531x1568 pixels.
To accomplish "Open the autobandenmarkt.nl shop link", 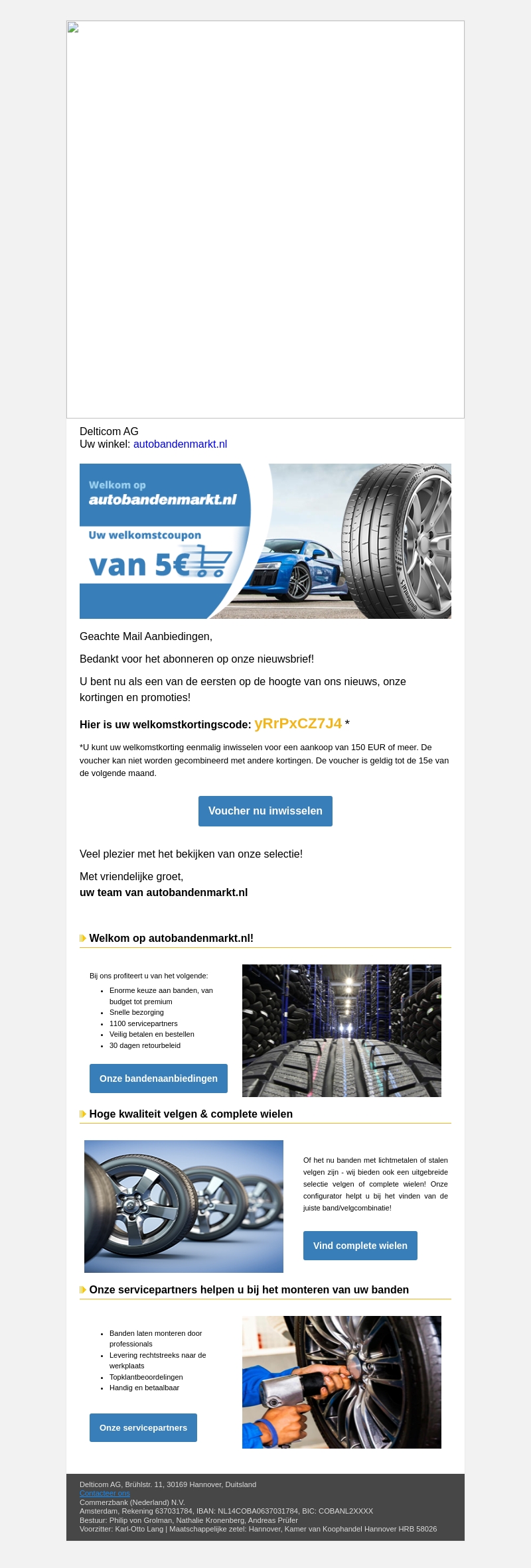I will click(x=180, y=444).
